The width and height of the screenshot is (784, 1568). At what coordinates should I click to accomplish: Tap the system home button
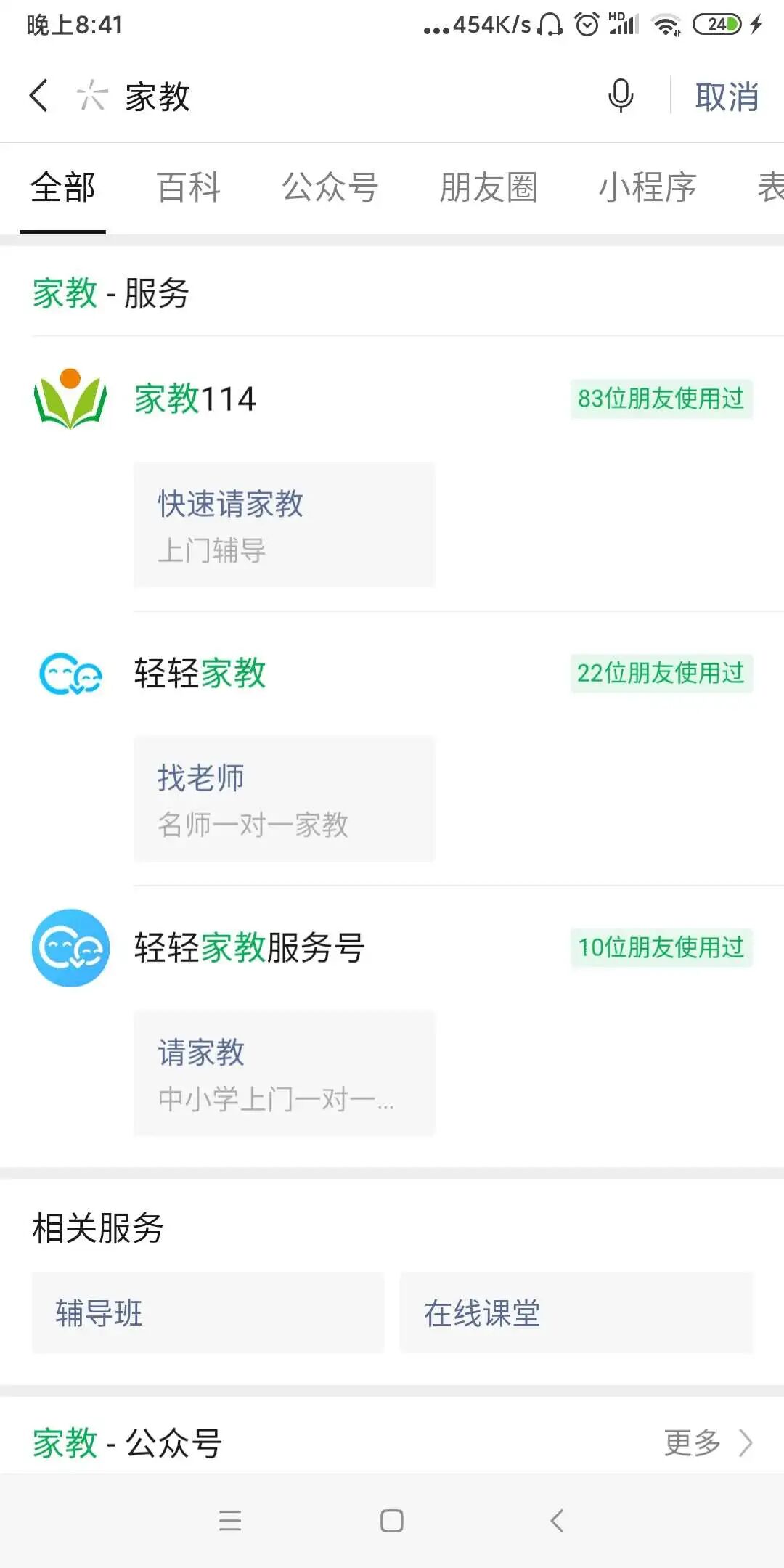pos(392,1521)
